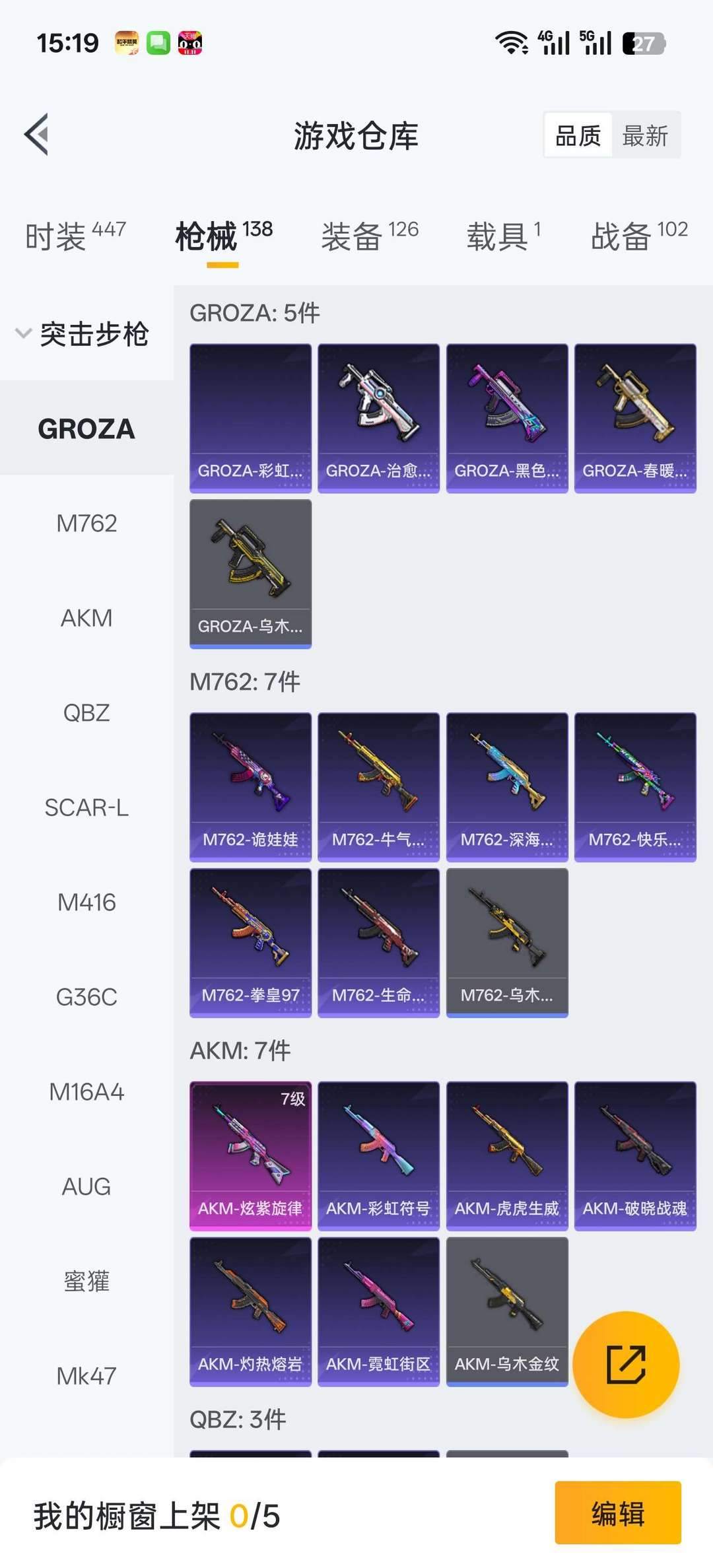The height and width of the screenshot is (1568, 713).
Task: Open the AKM-虎虎生威 skin
Action: (x=507, y=1155)
